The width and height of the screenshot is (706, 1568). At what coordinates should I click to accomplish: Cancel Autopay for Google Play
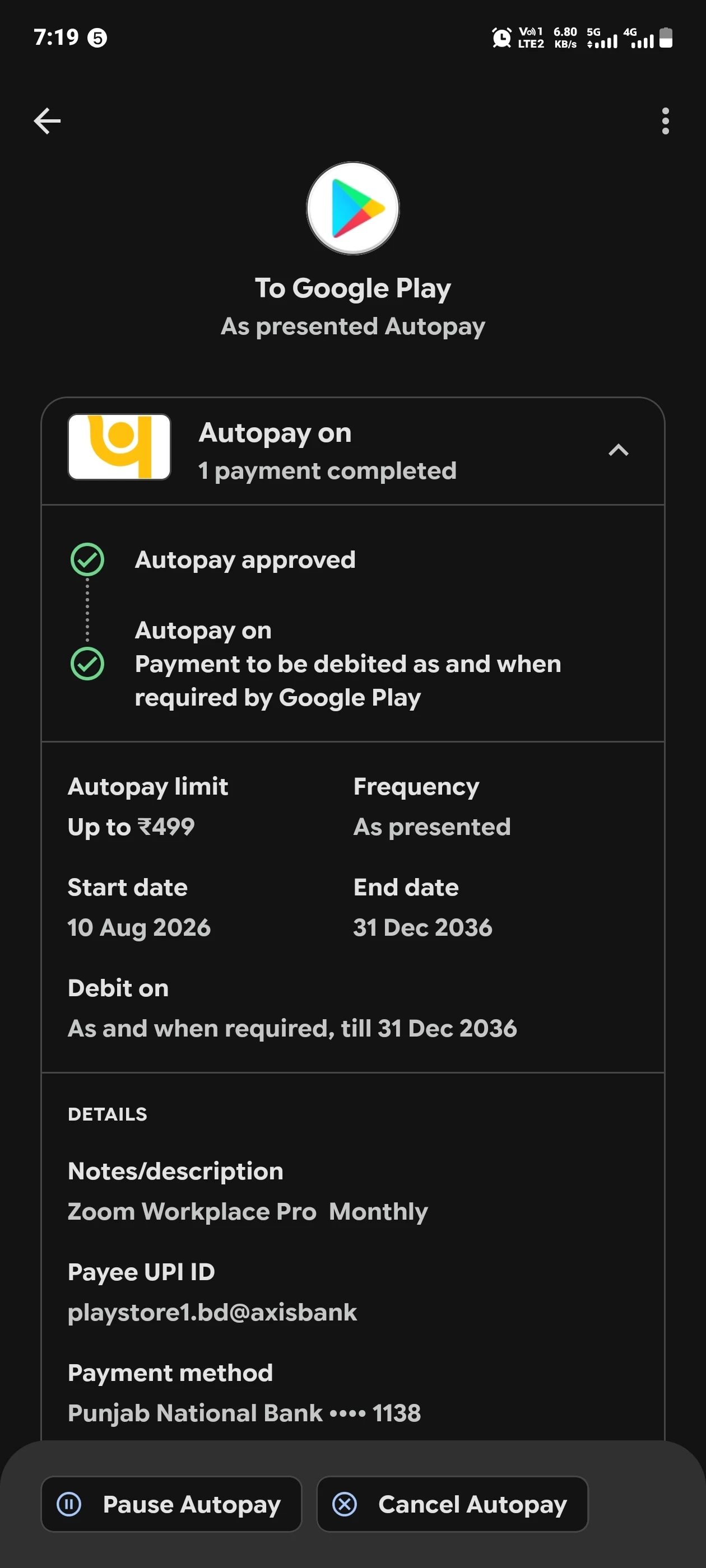[x=452, y=1504]
